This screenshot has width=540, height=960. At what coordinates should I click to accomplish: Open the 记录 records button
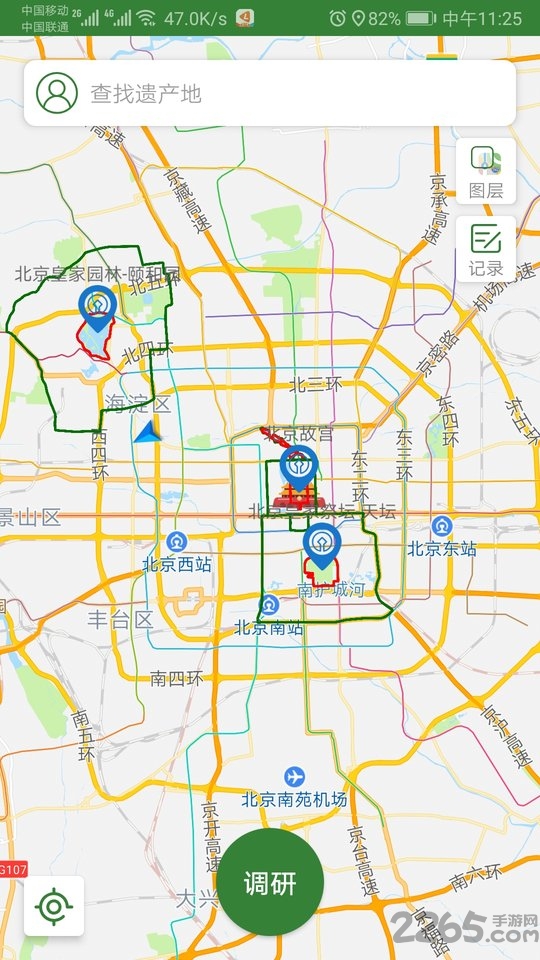(486, 249)
